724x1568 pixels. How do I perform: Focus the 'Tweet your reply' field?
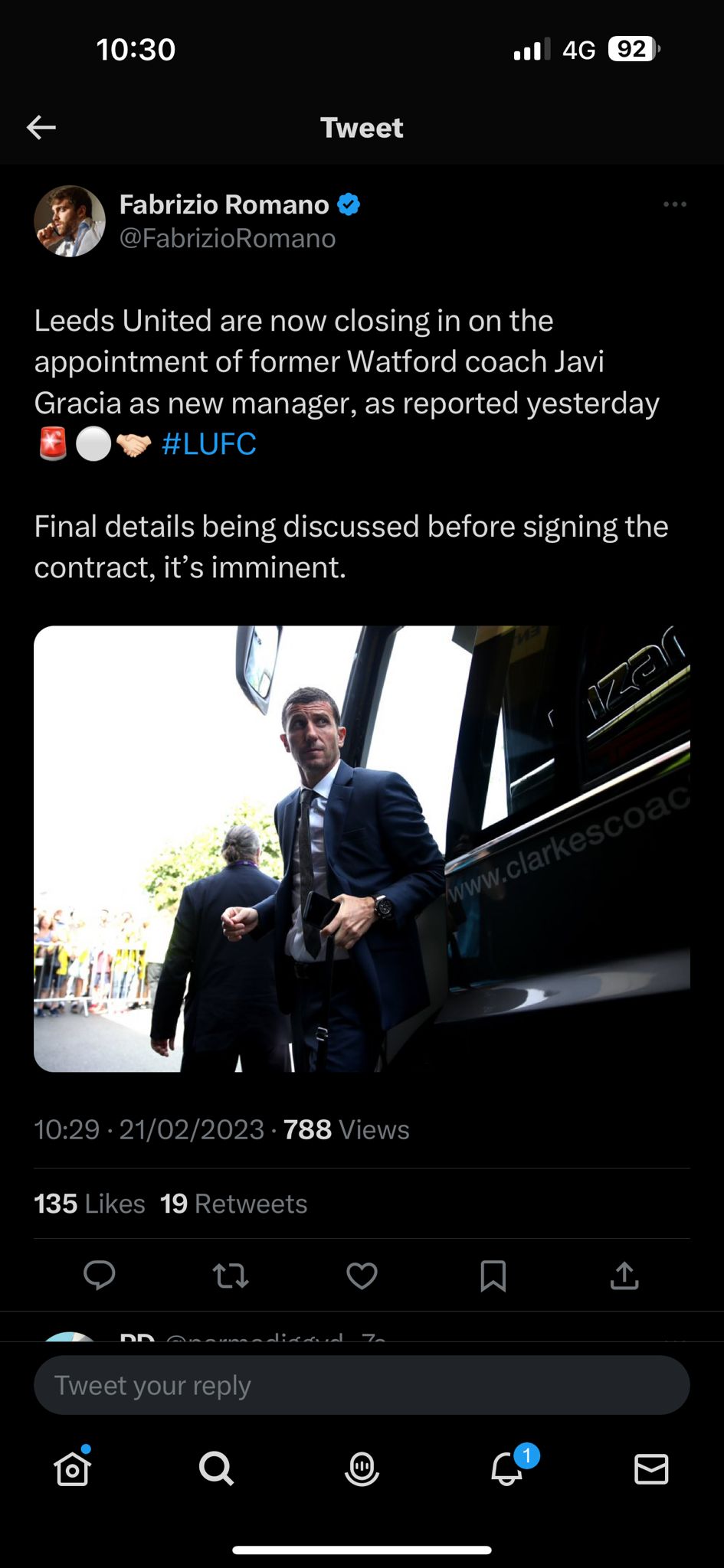pos(362,1385)
